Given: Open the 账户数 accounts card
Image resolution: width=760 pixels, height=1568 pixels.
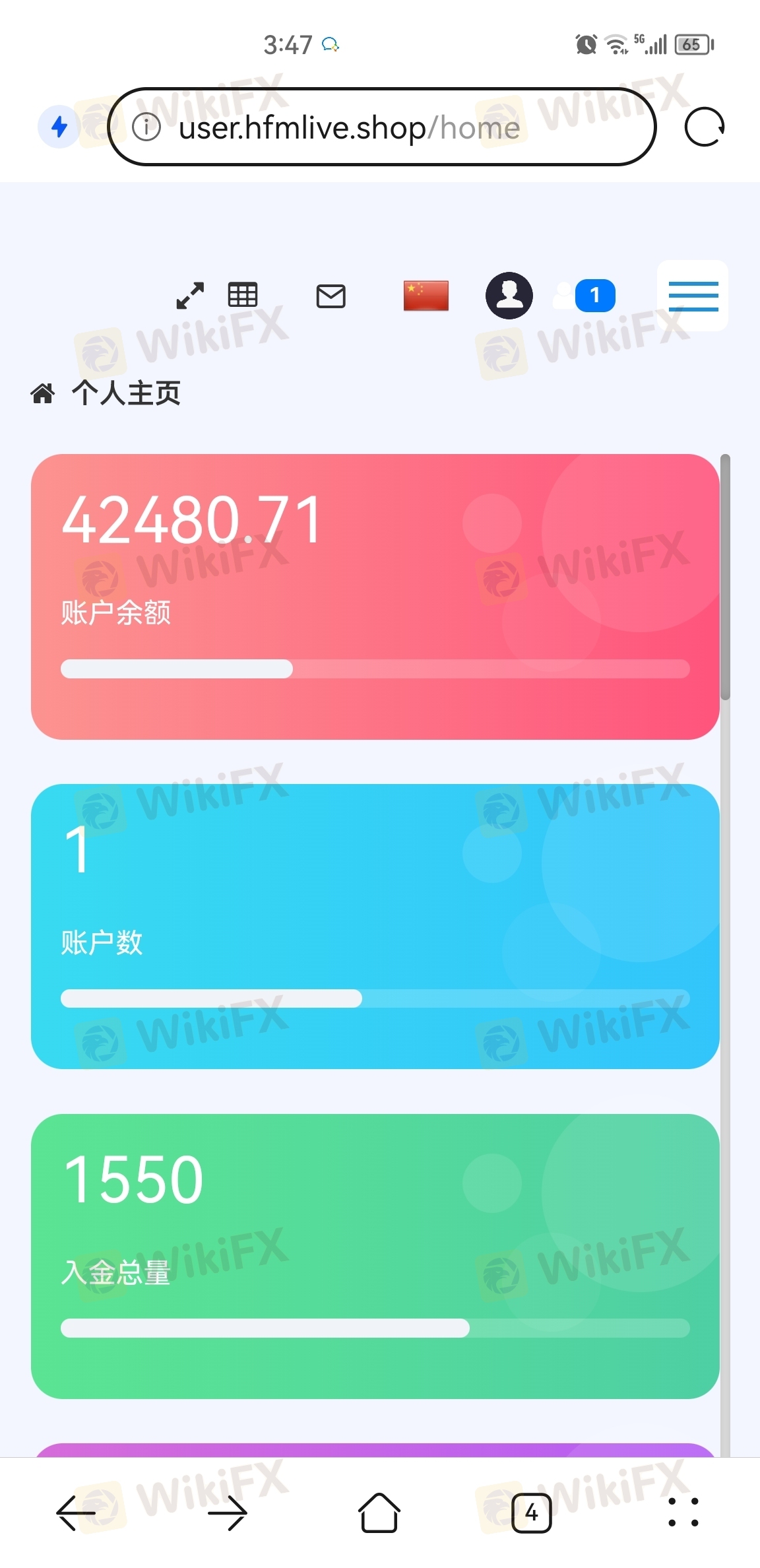Looking at the screenshot, I should (x=375, y=927).
